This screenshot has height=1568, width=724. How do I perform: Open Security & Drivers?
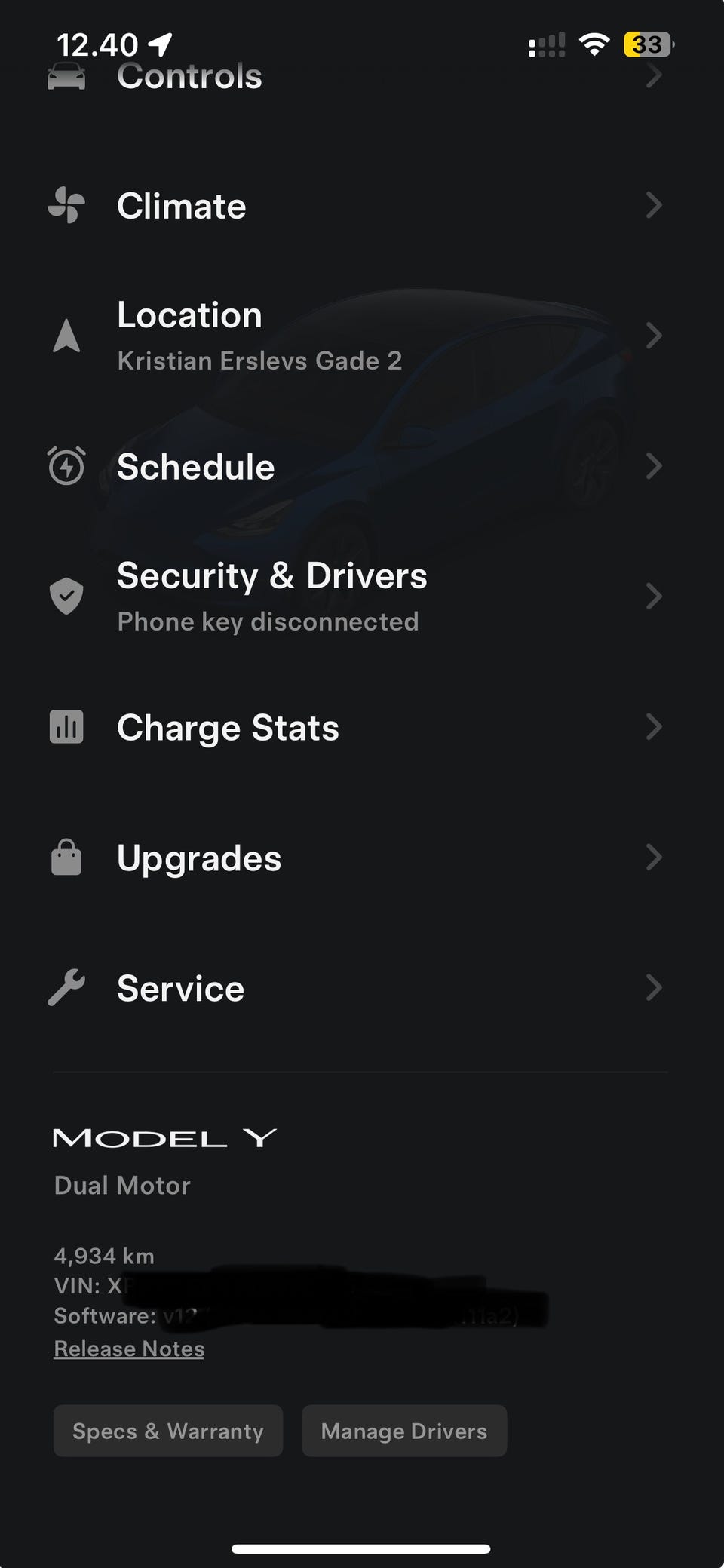[x=271, y=596]
